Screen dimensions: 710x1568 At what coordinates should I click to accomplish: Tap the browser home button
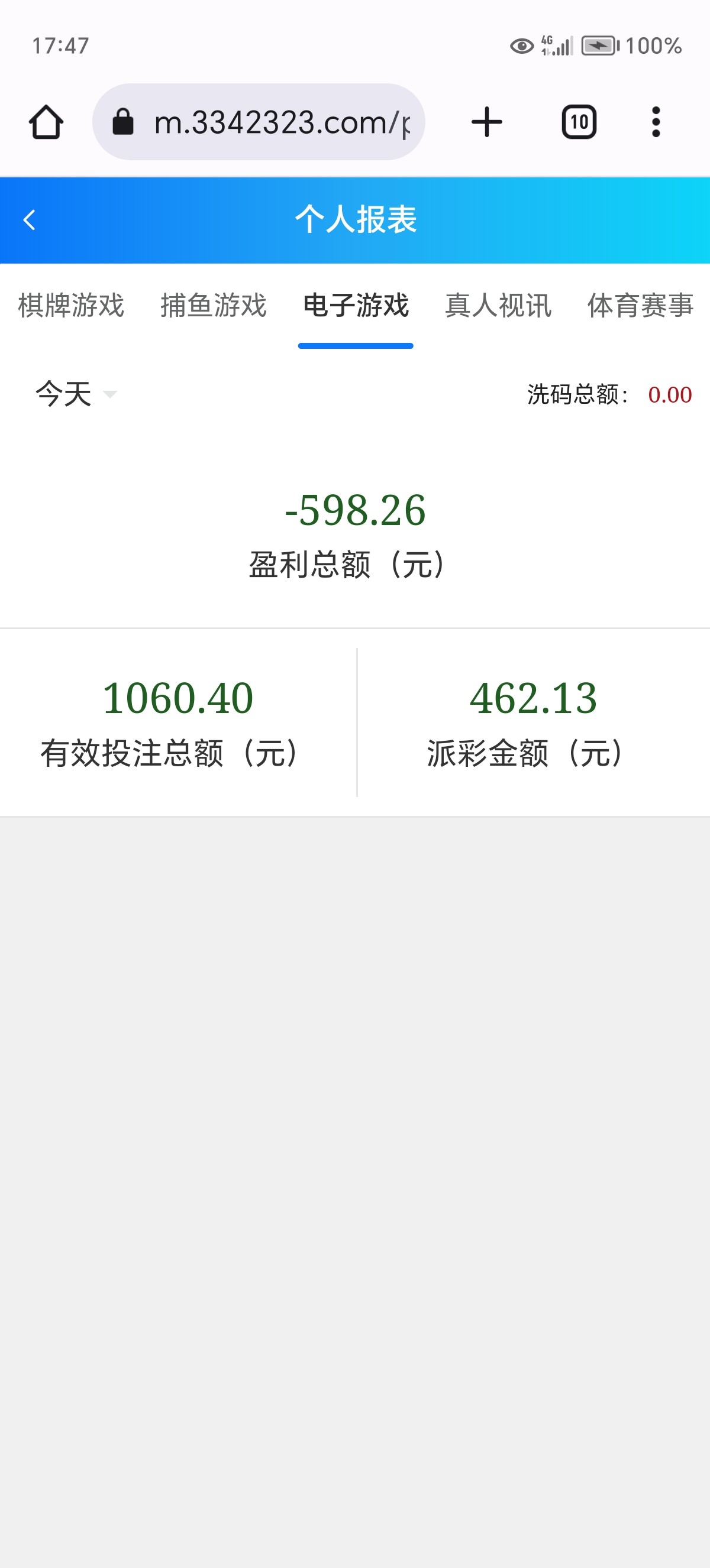click(46, 122)
